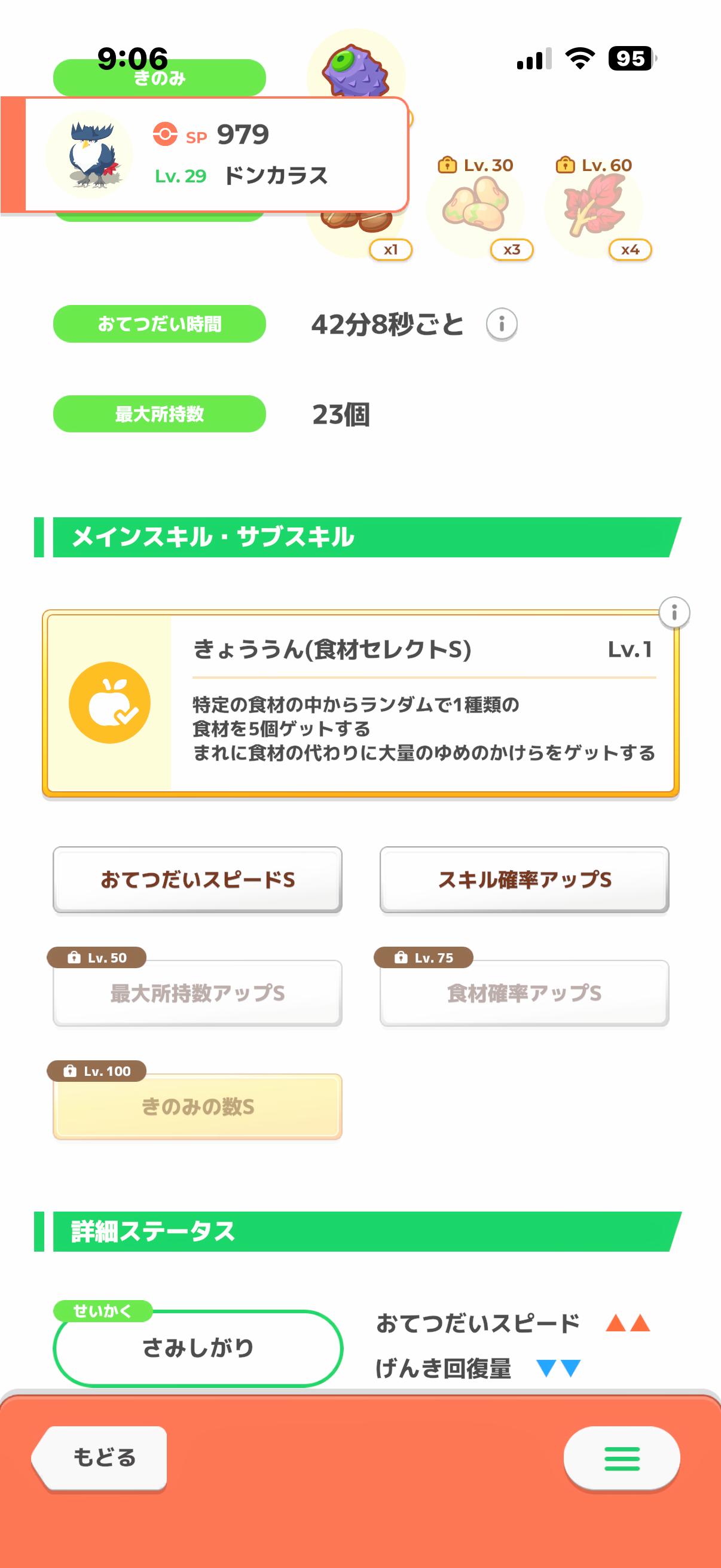Open the green hamburger menu
721x1568 pixels.
pos(621,1459)
